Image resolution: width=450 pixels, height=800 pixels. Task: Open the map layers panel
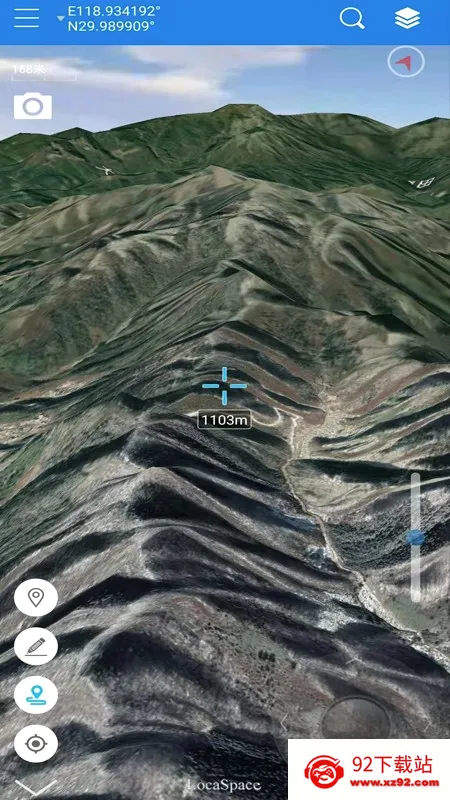[x=407, y=19]
